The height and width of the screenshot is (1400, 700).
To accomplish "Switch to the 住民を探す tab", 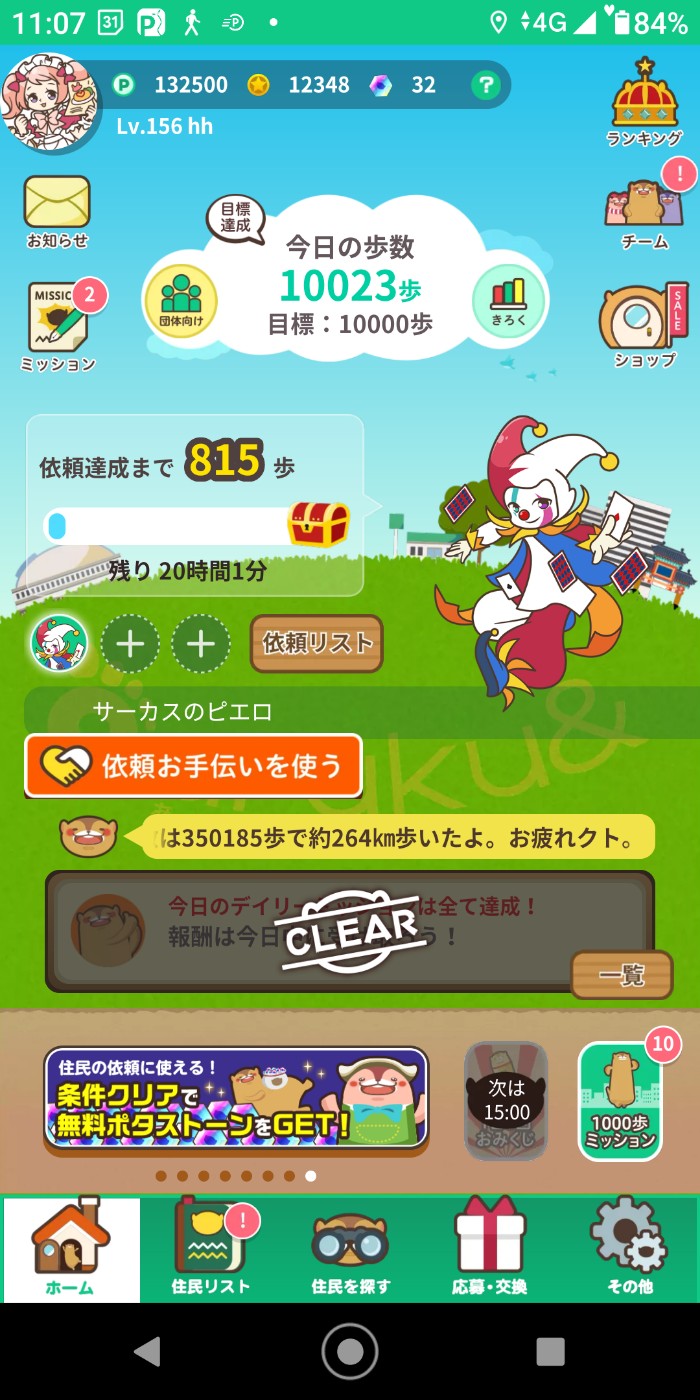I will pyautogui.click(x=350, y=1250).
